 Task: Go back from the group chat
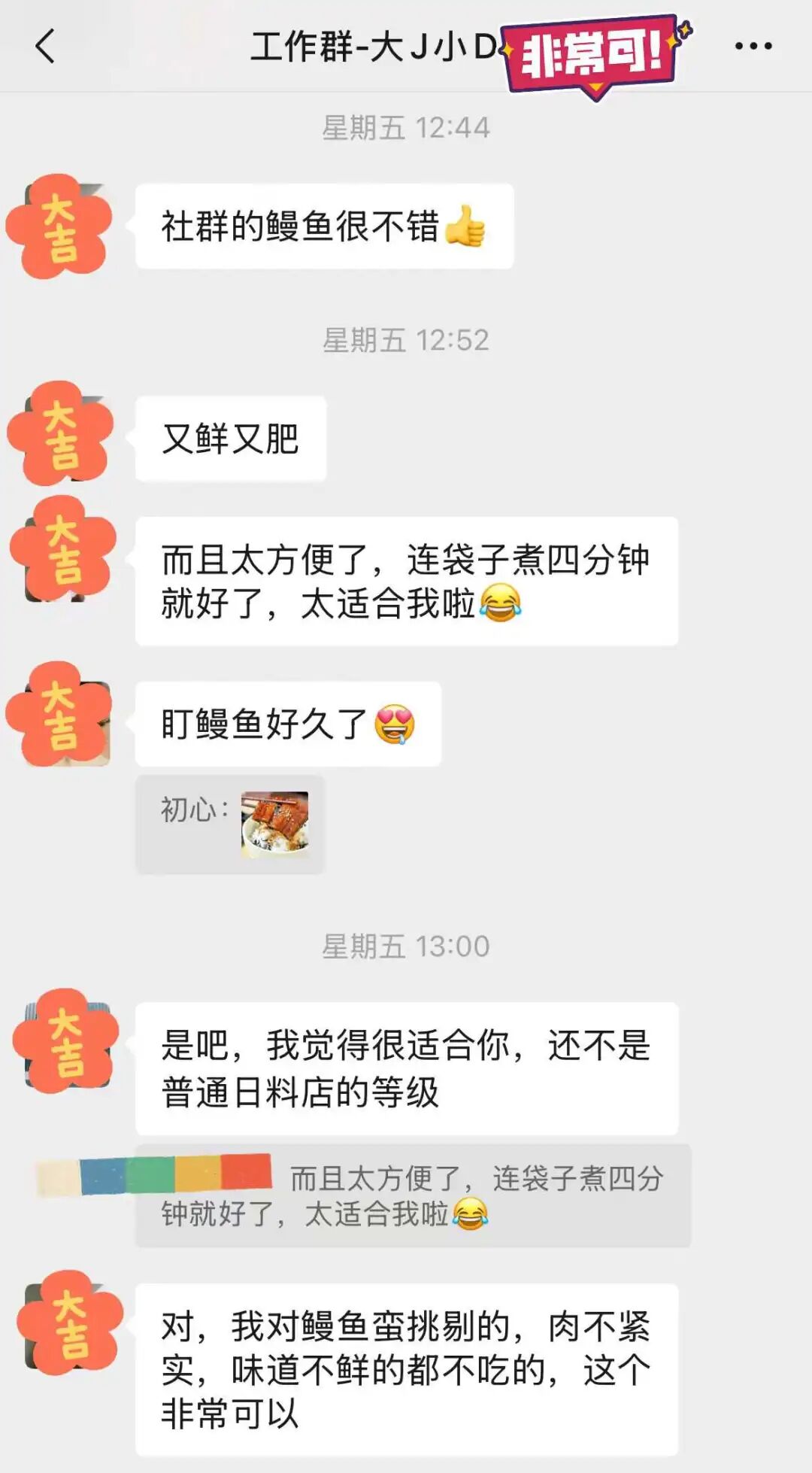click(x=46, y=47)
